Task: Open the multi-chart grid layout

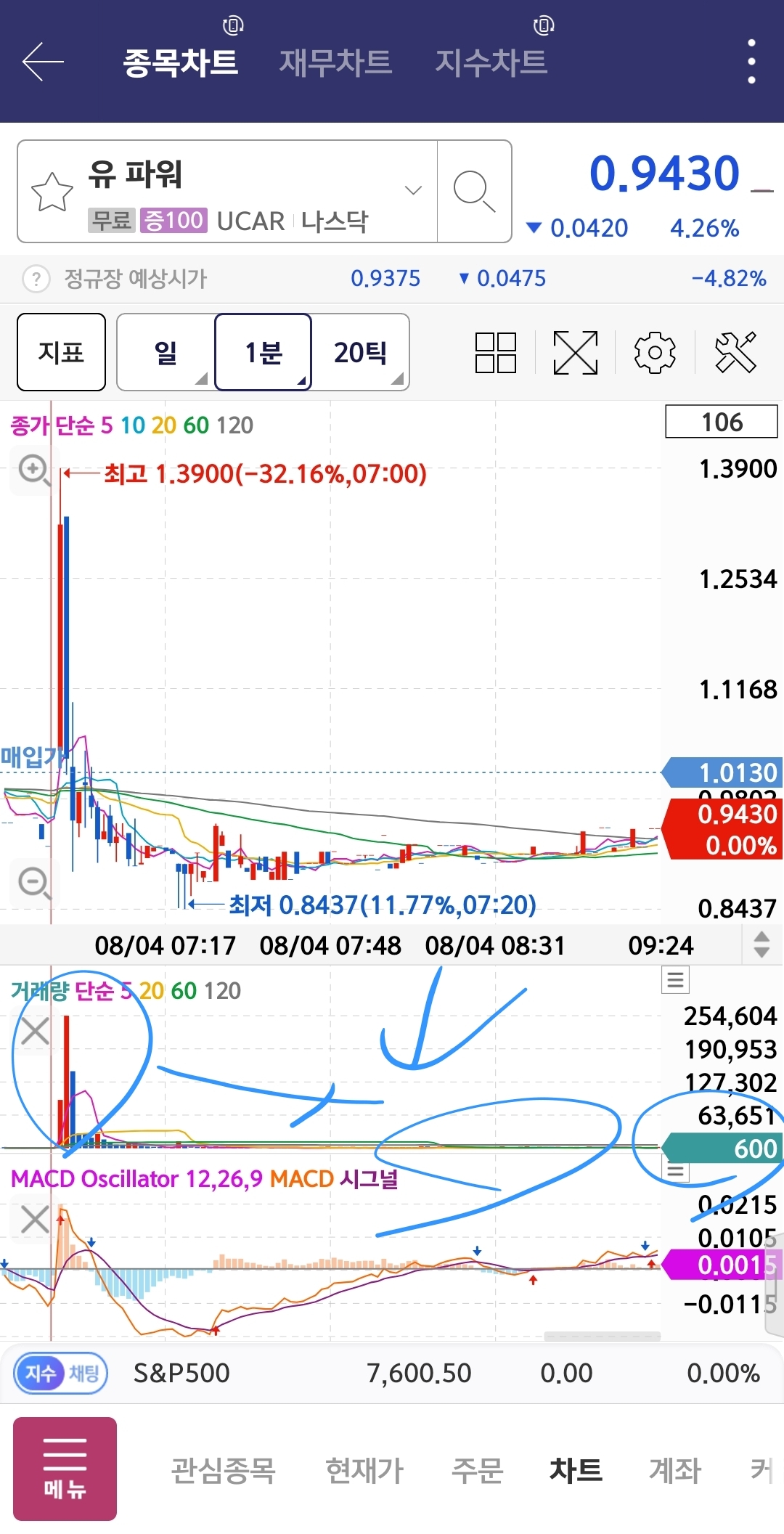Action: [x=496, y=353]
